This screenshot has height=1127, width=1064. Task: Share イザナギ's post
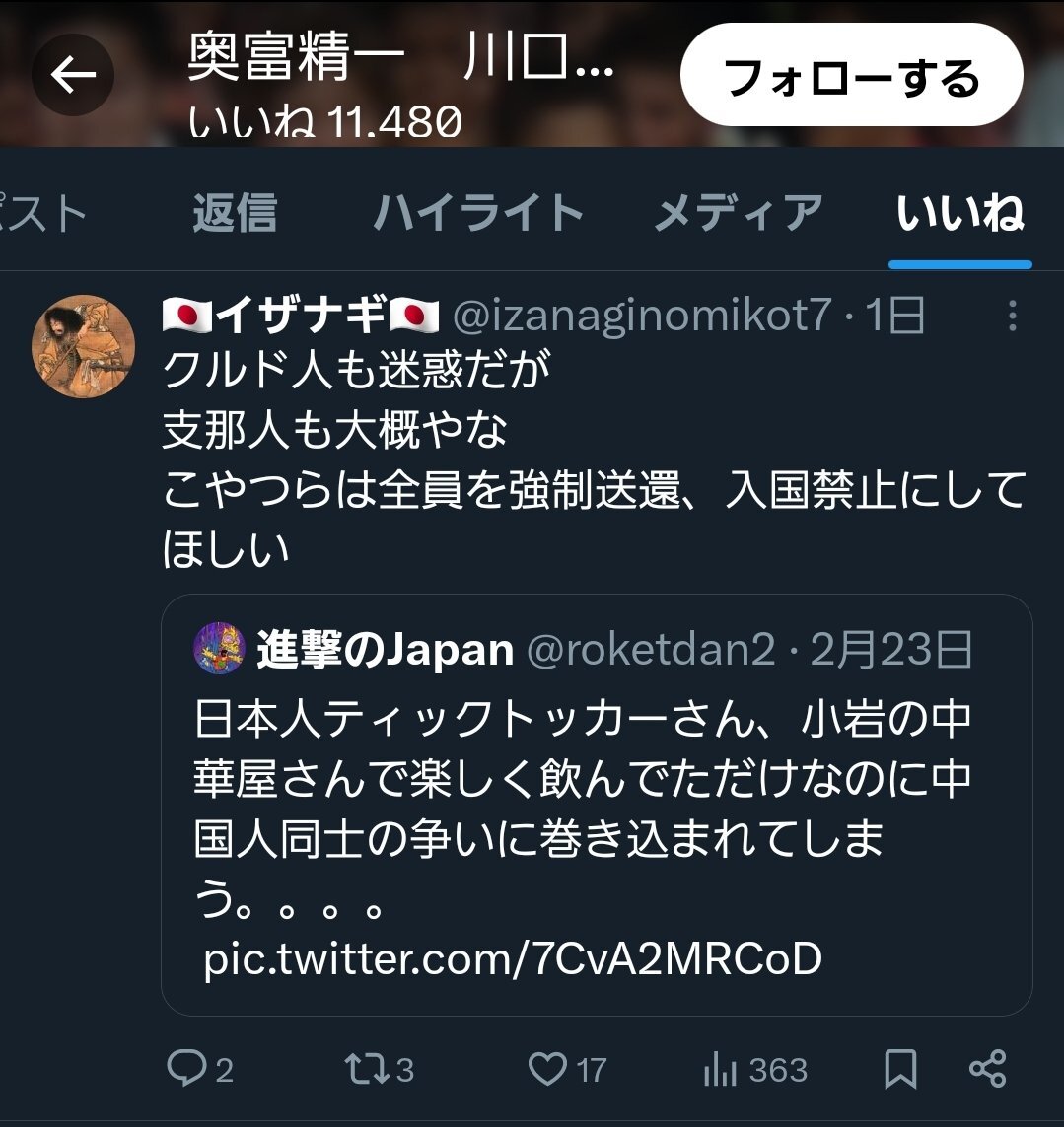click(x=987, y=1070)
